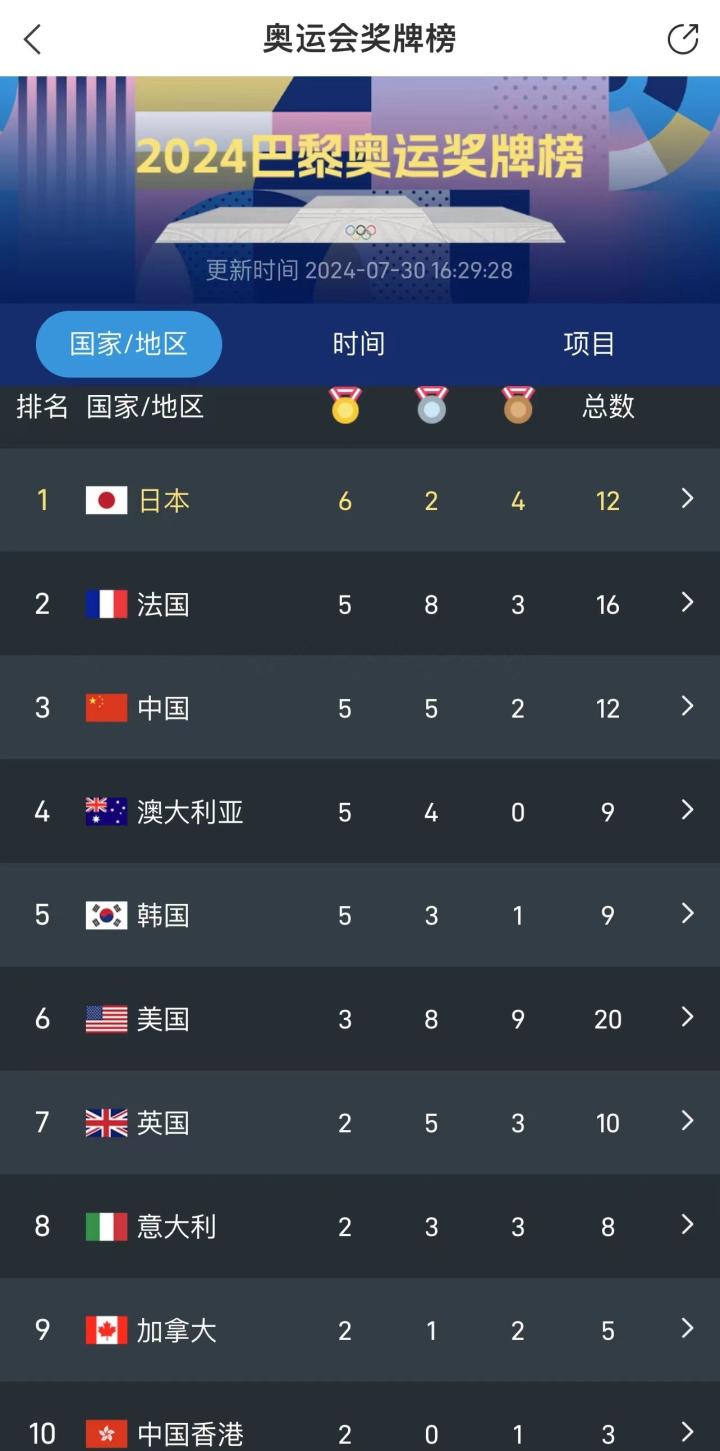Image resolution: width=720 pixels, height=1451 pixels.
Task: Open 中国香港 medal details
Action: click(686, 1432)
